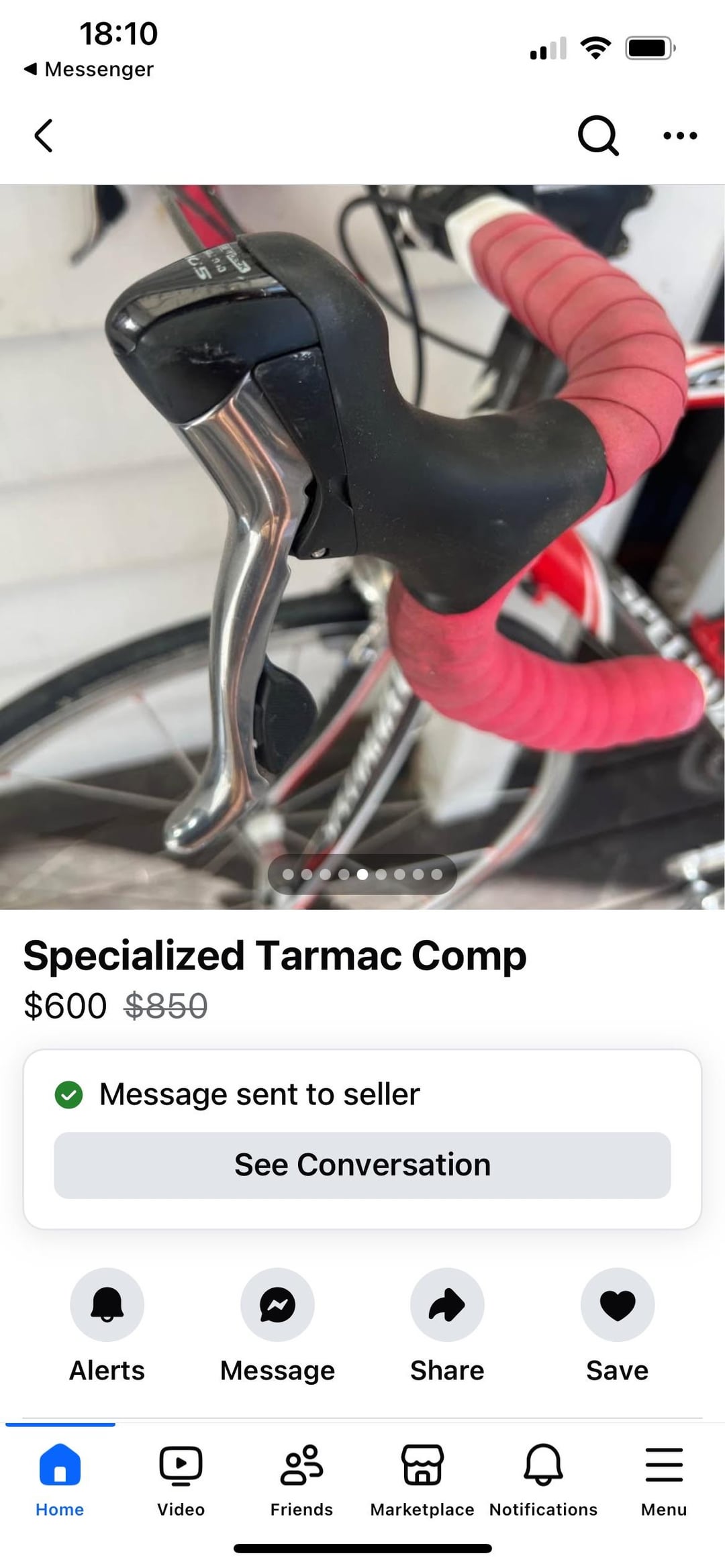Share this Tarmac Comp listing
725x1568 pixels.
click(447, 1326)
